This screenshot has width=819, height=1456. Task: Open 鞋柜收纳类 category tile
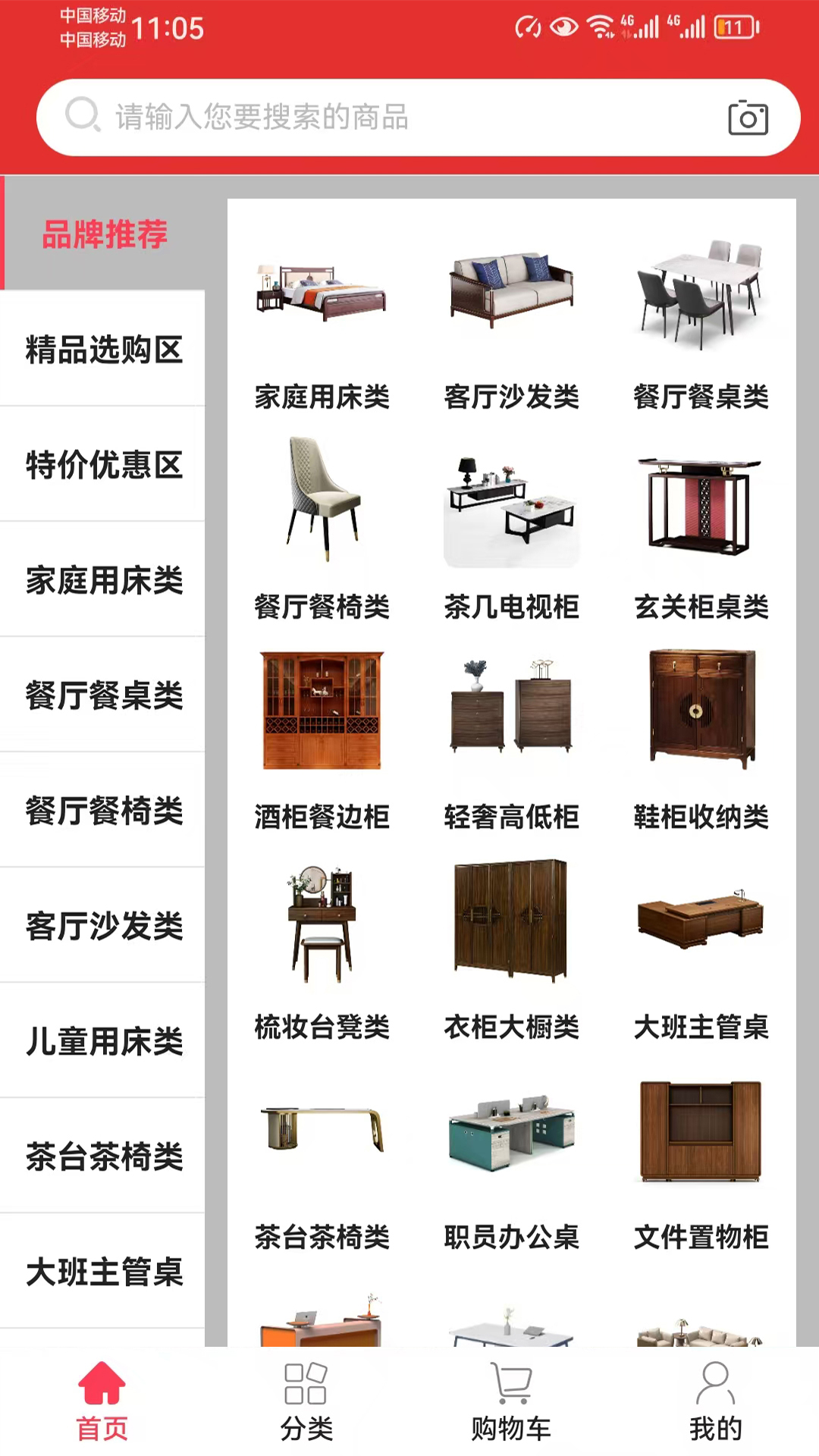(x=701, y=741)
